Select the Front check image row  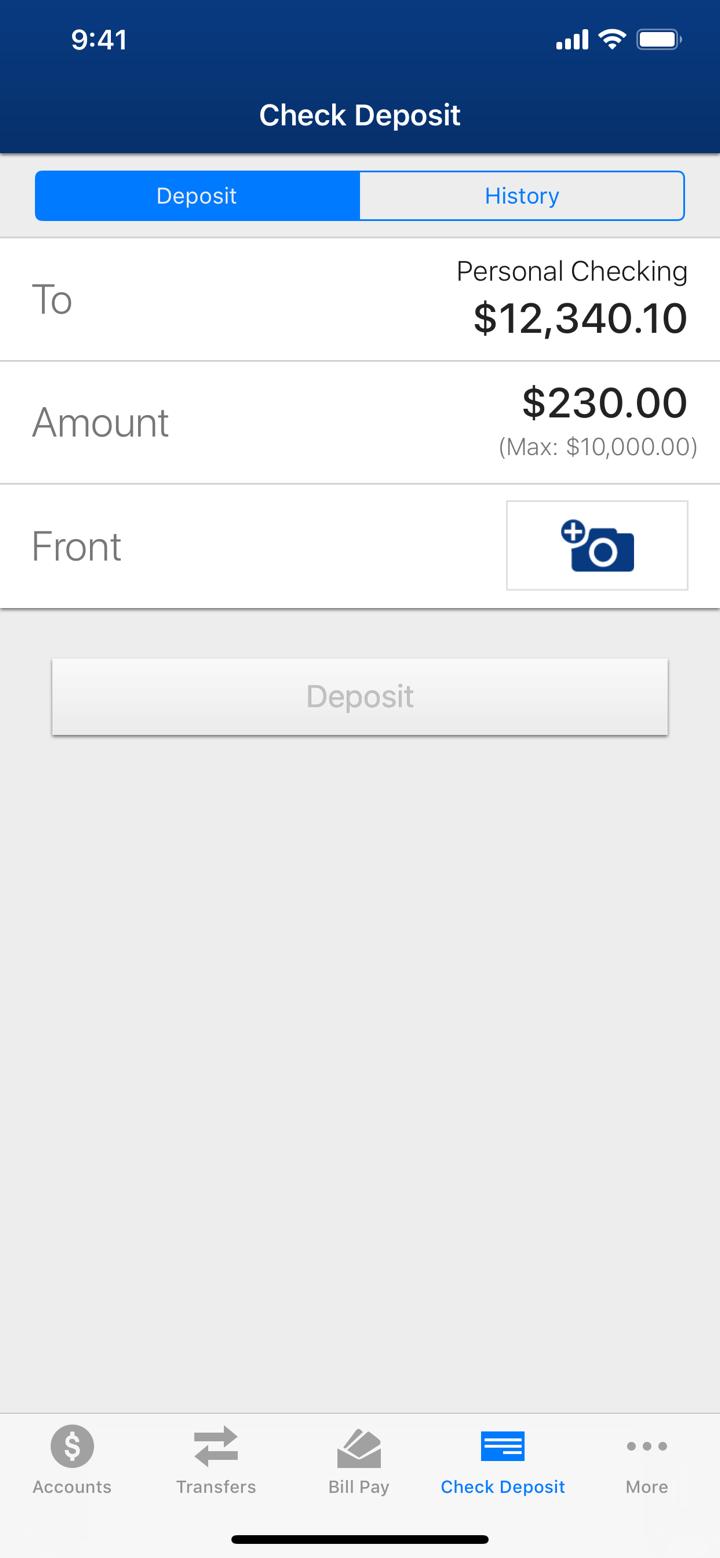tap(360, 545)
